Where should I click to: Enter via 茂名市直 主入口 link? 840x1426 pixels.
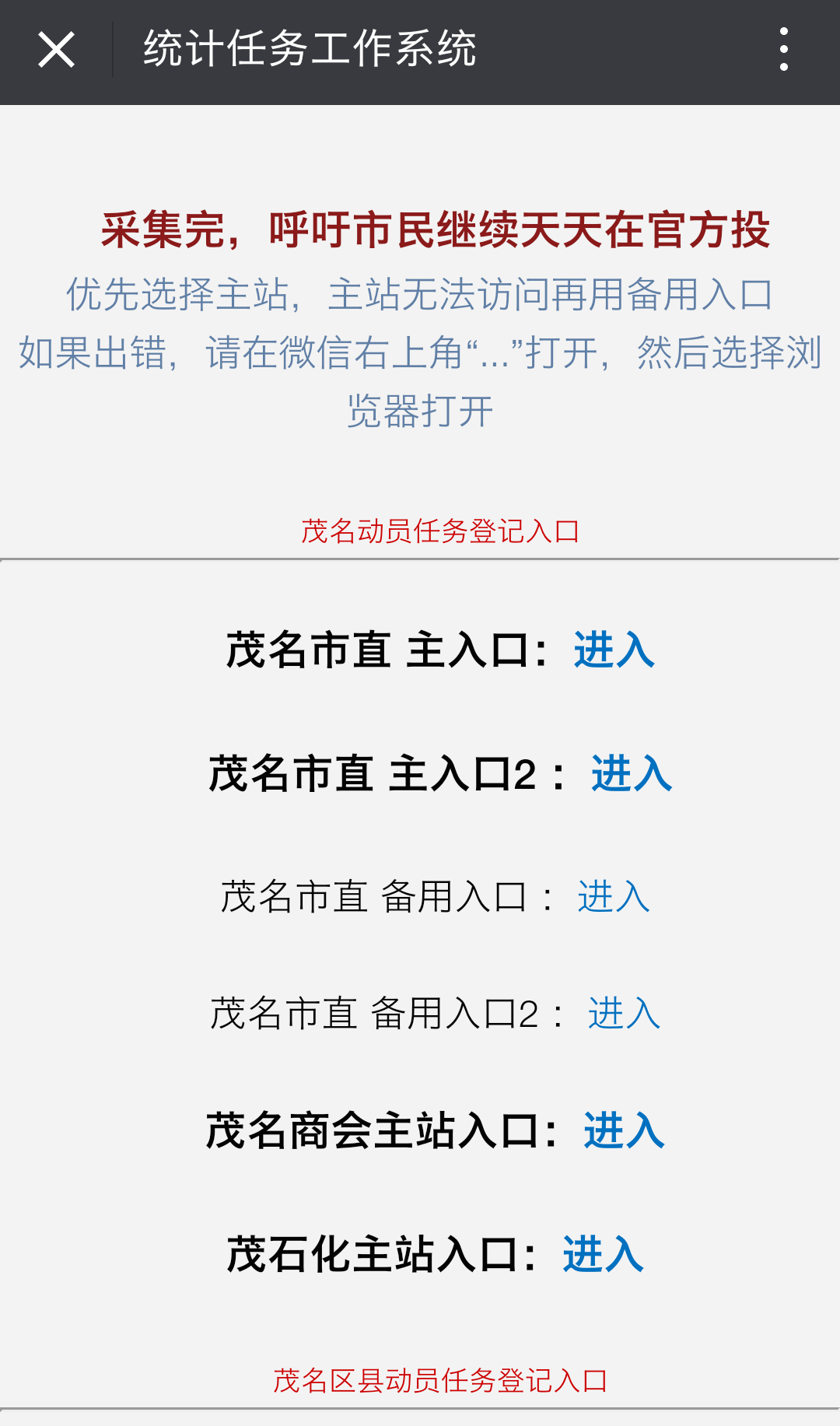(x=614, y=650)
